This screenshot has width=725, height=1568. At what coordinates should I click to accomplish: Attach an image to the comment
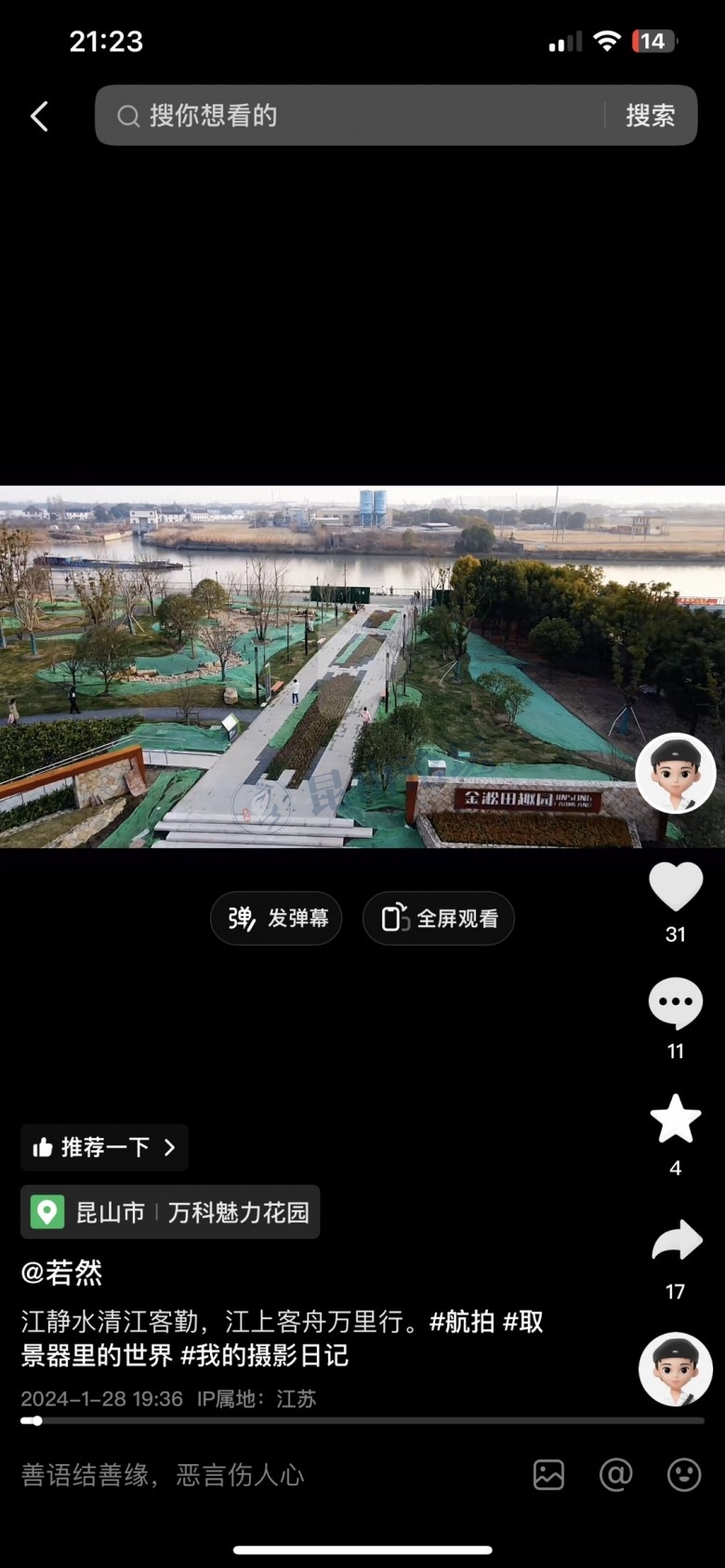click(x=548, y=1475)
